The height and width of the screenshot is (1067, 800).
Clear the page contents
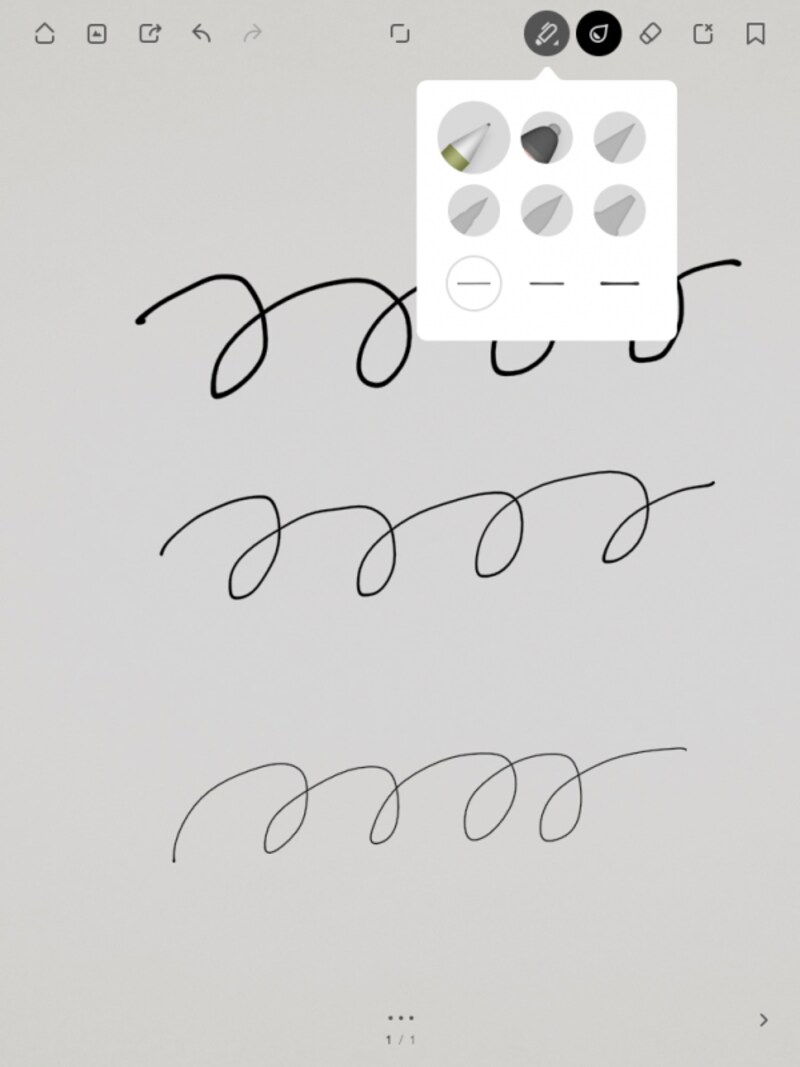[703, 34]
